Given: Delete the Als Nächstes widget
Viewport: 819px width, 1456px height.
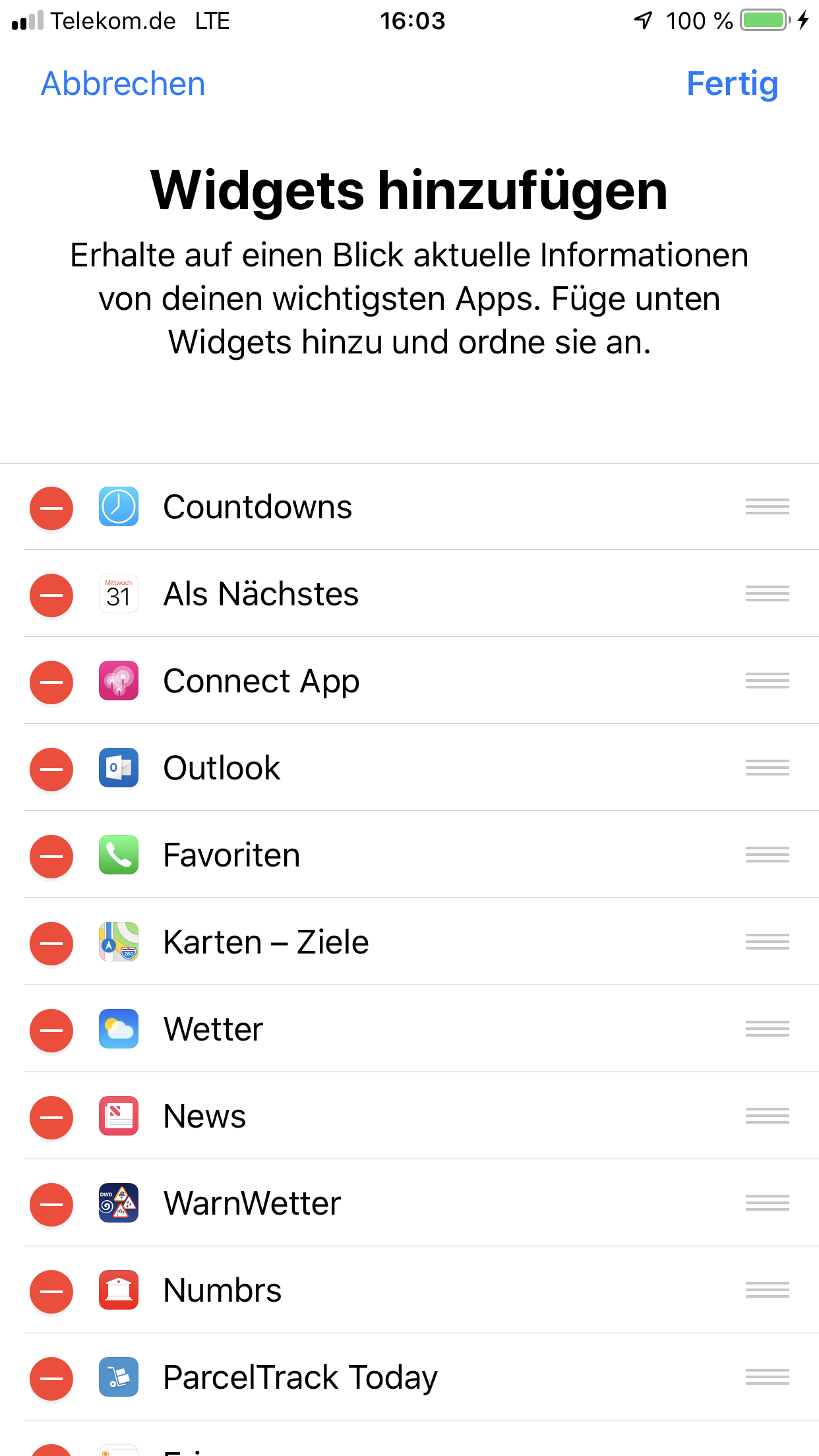Looking at the screenshot, I should click(x=51, y=595).
